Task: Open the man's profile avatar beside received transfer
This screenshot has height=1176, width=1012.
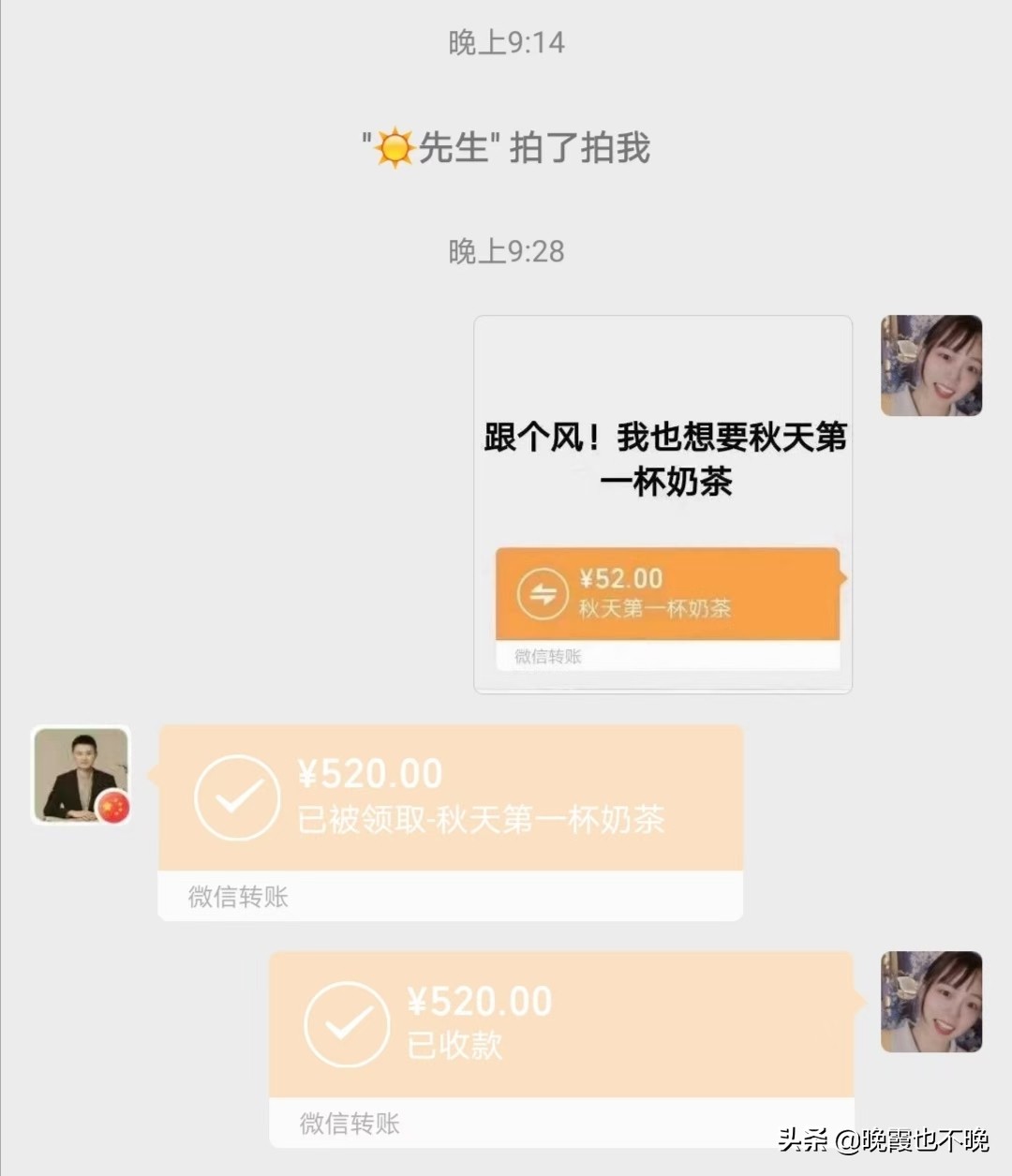Action: tap(80, 773)
